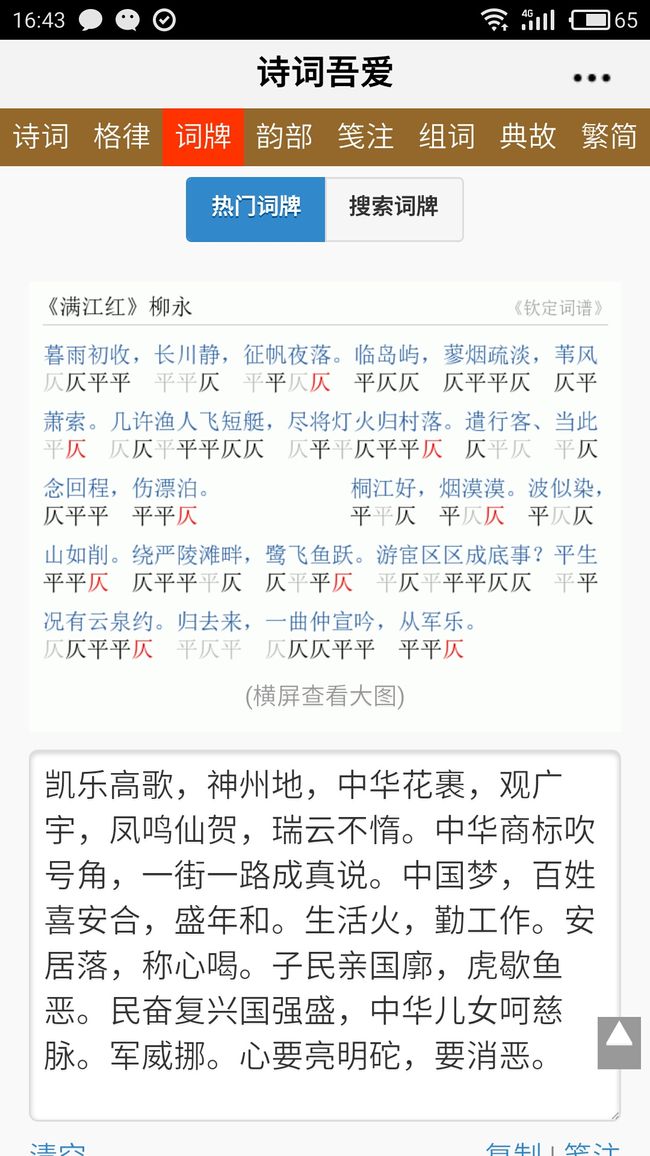
Task: Tap the poem text input box
Action: 325,936
